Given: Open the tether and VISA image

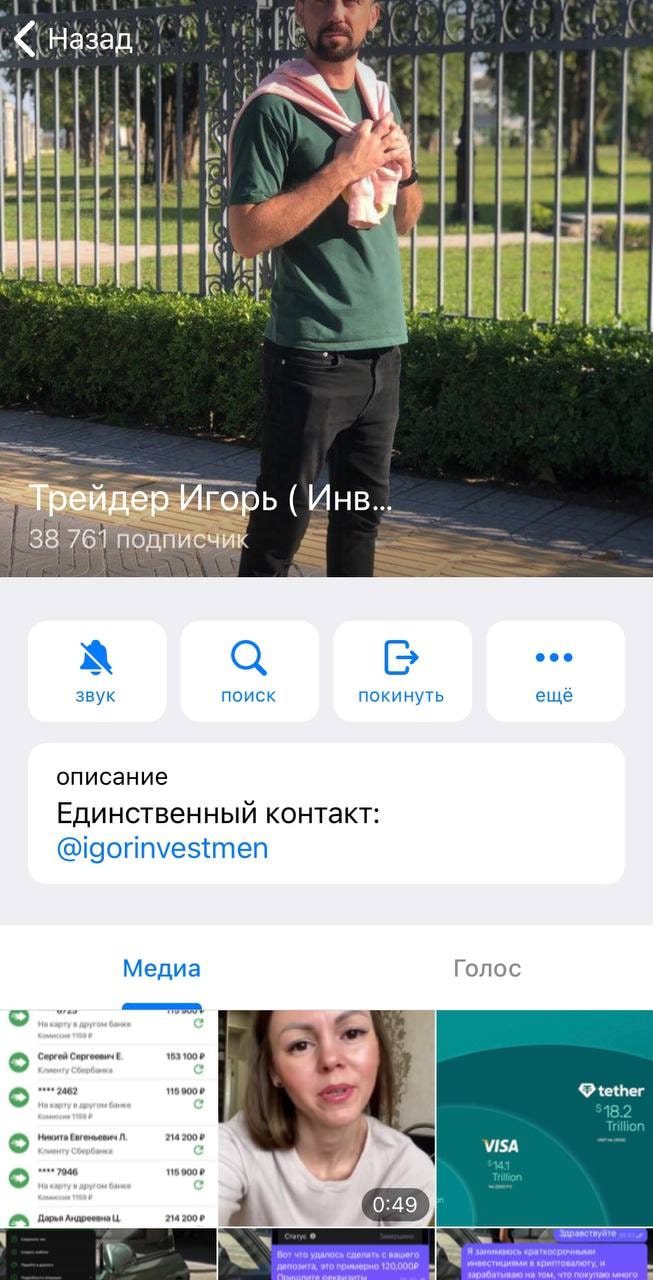Looking at the screenshot, I should coord(545,1117).
